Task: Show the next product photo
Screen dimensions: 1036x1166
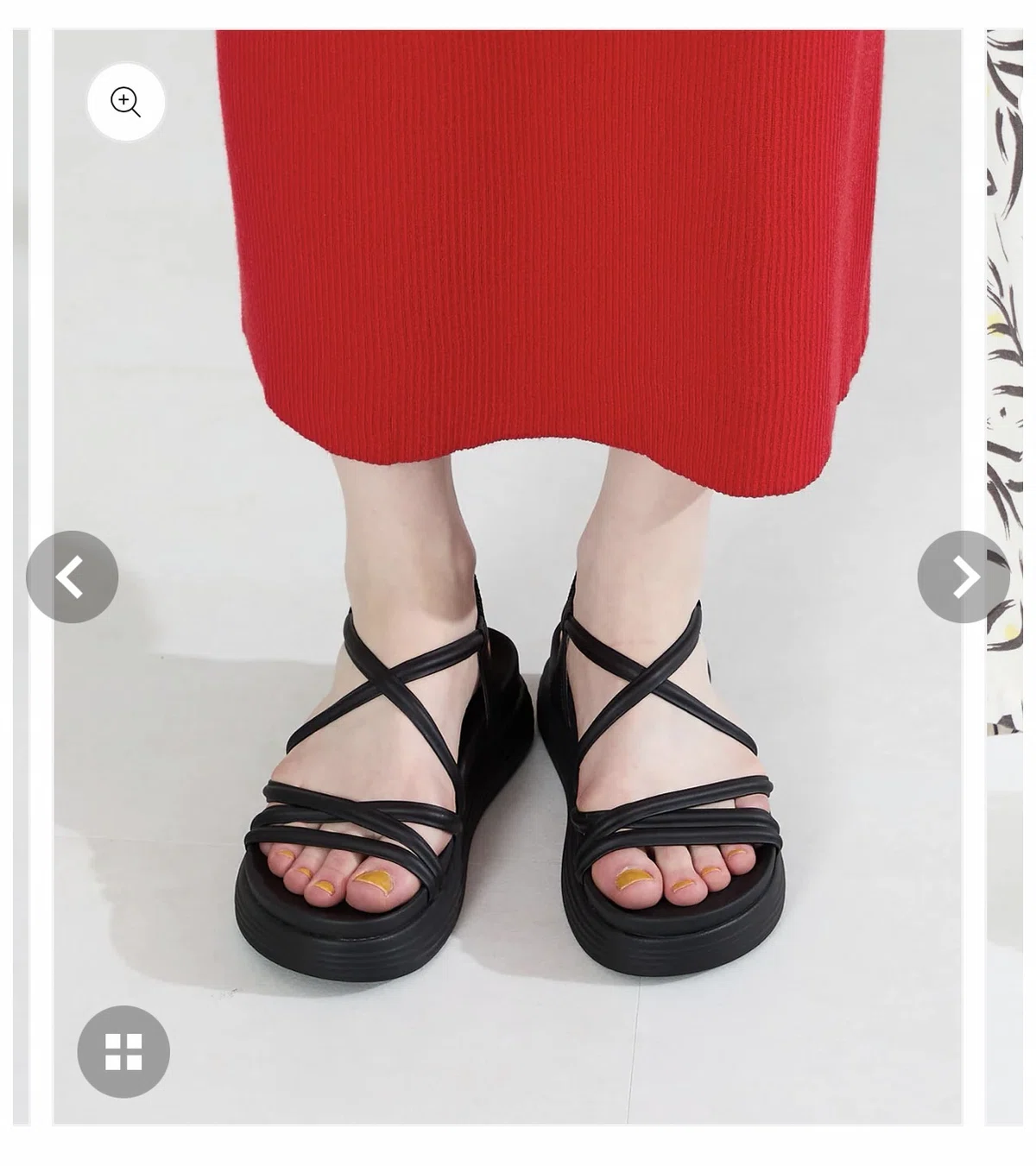Action: (963, 577)
